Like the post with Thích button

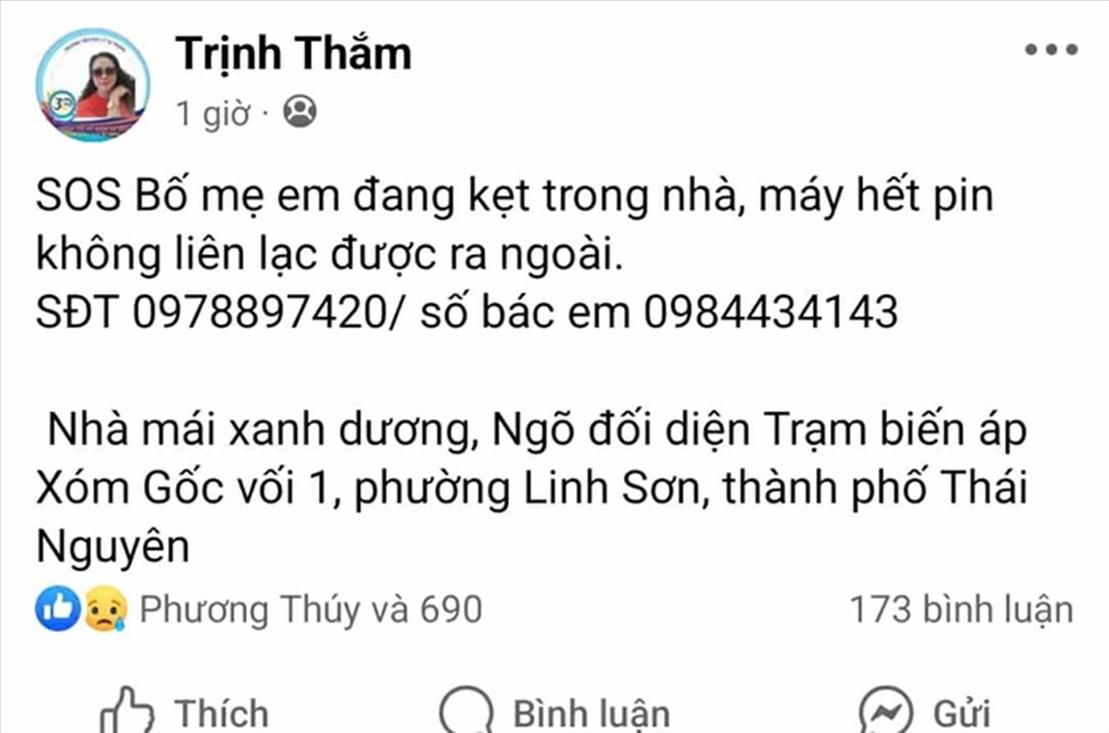click(185, 711)
